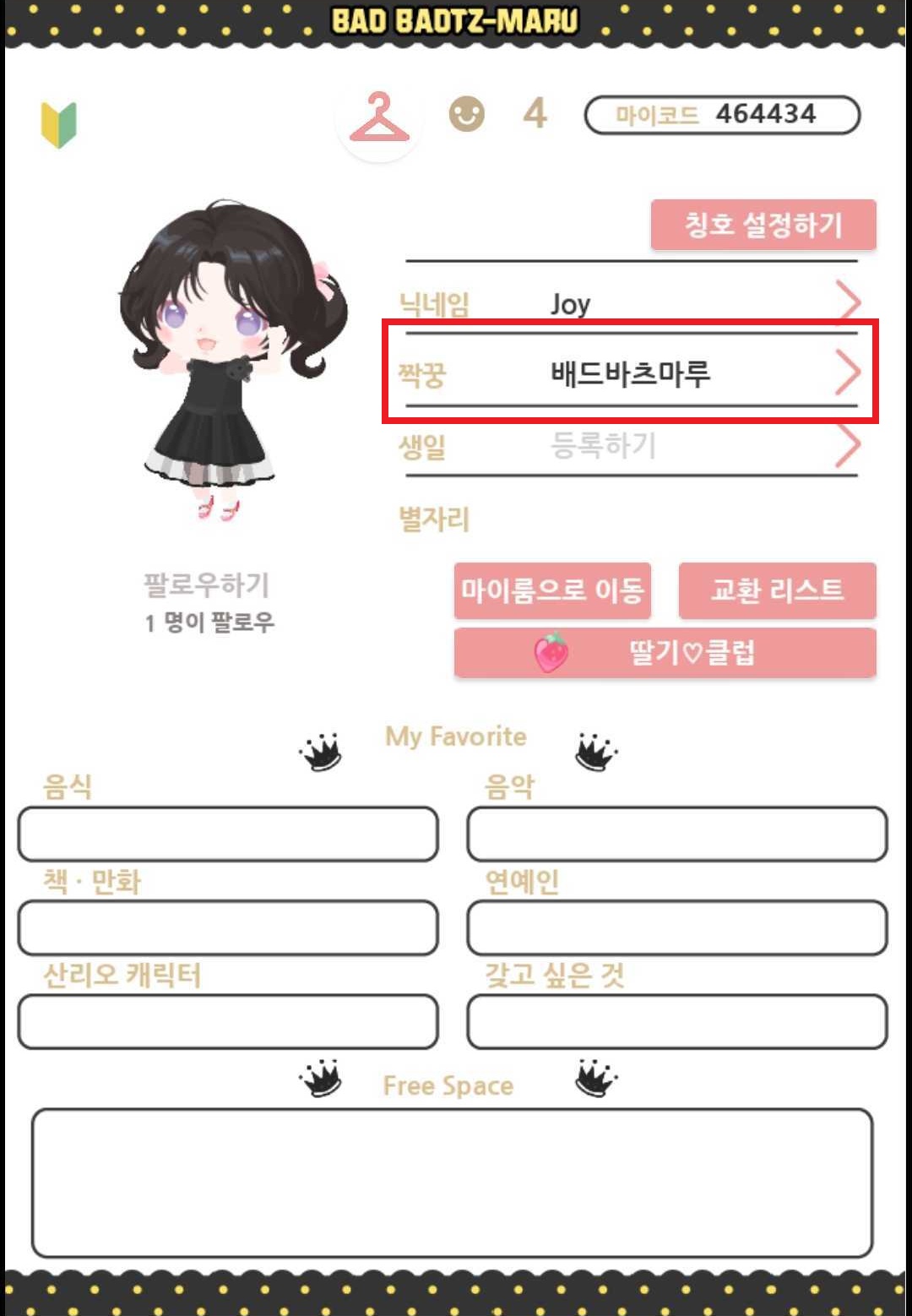
Task: Tap 팔로우하기 under the avatar
Action: (207, 585)
